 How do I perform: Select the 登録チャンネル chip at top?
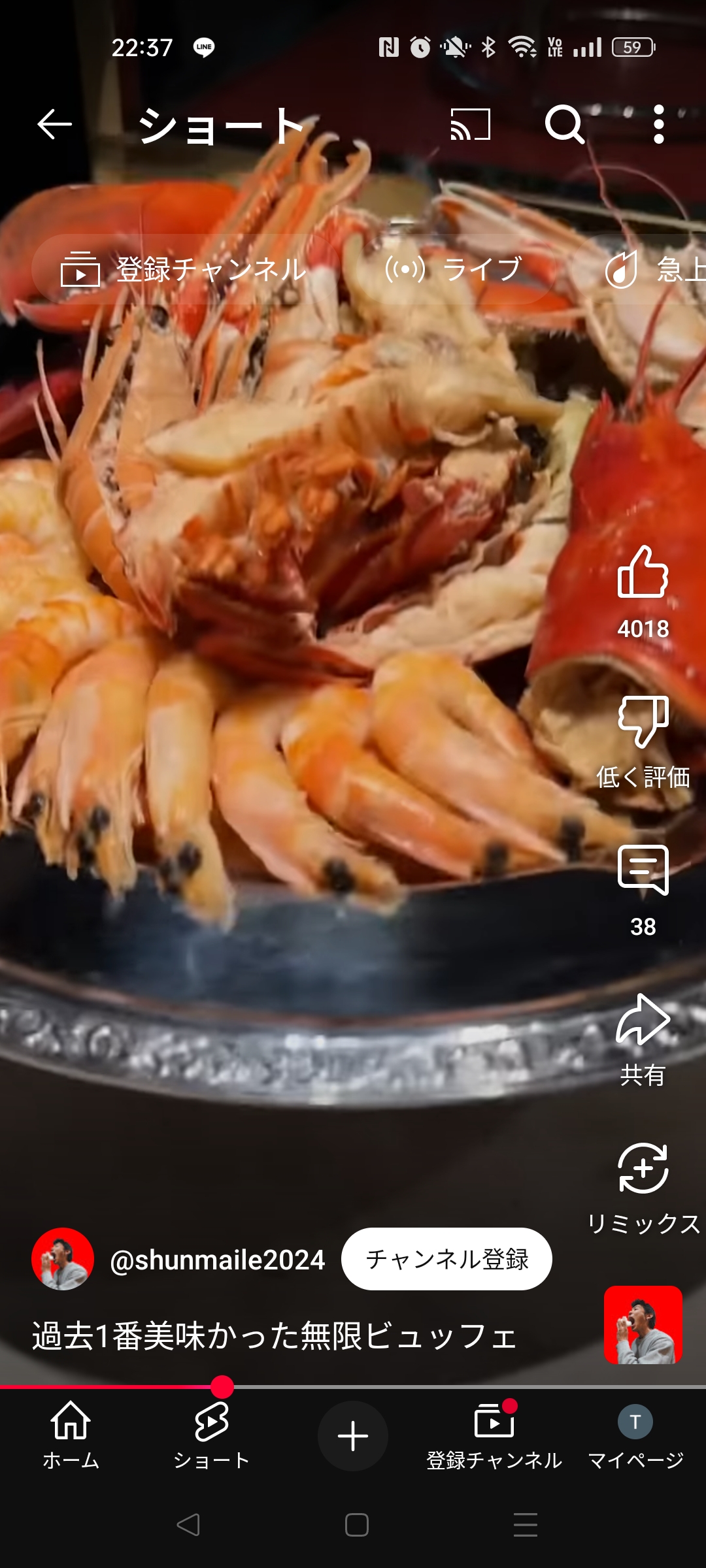(183, 269)
